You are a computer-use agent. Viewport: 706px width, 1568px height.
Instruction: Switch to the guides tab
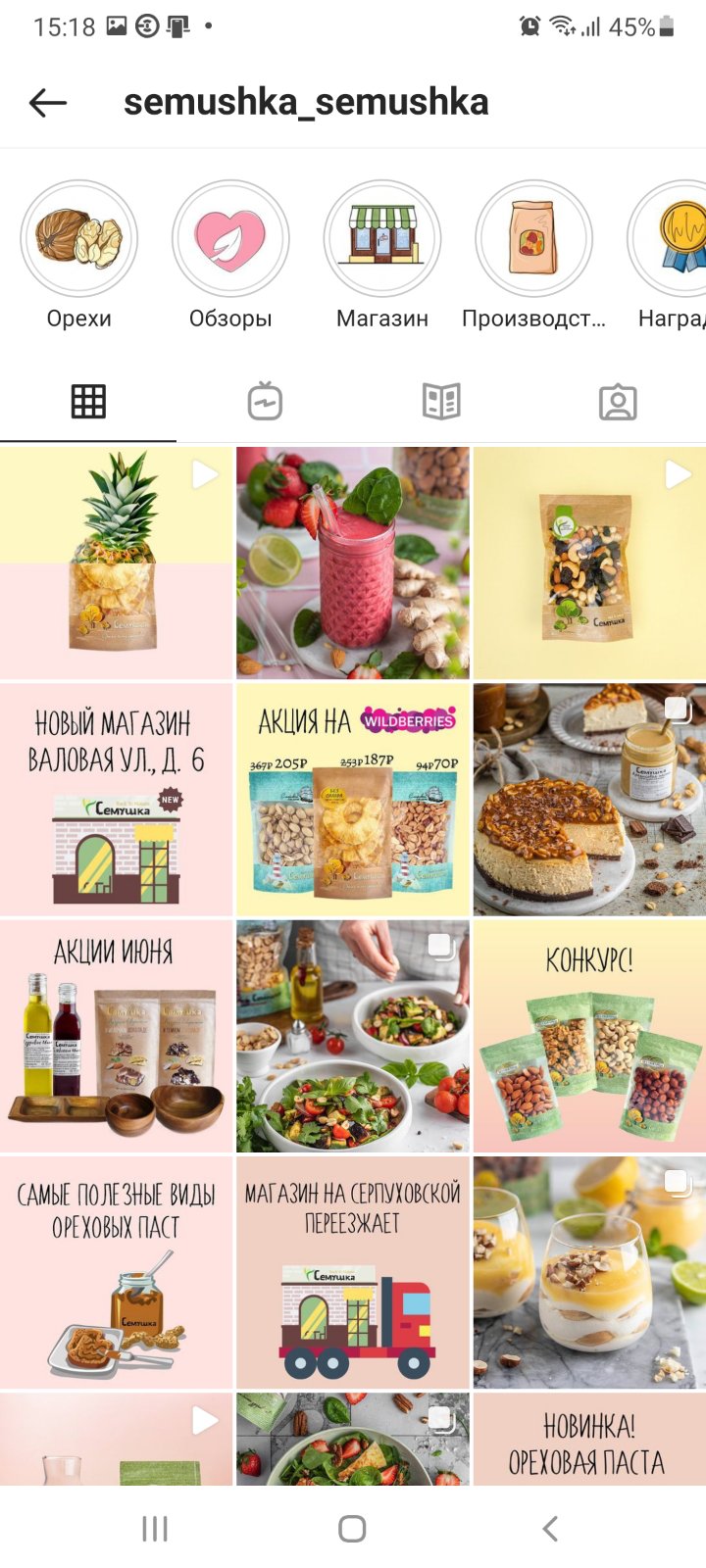(441, 402)
